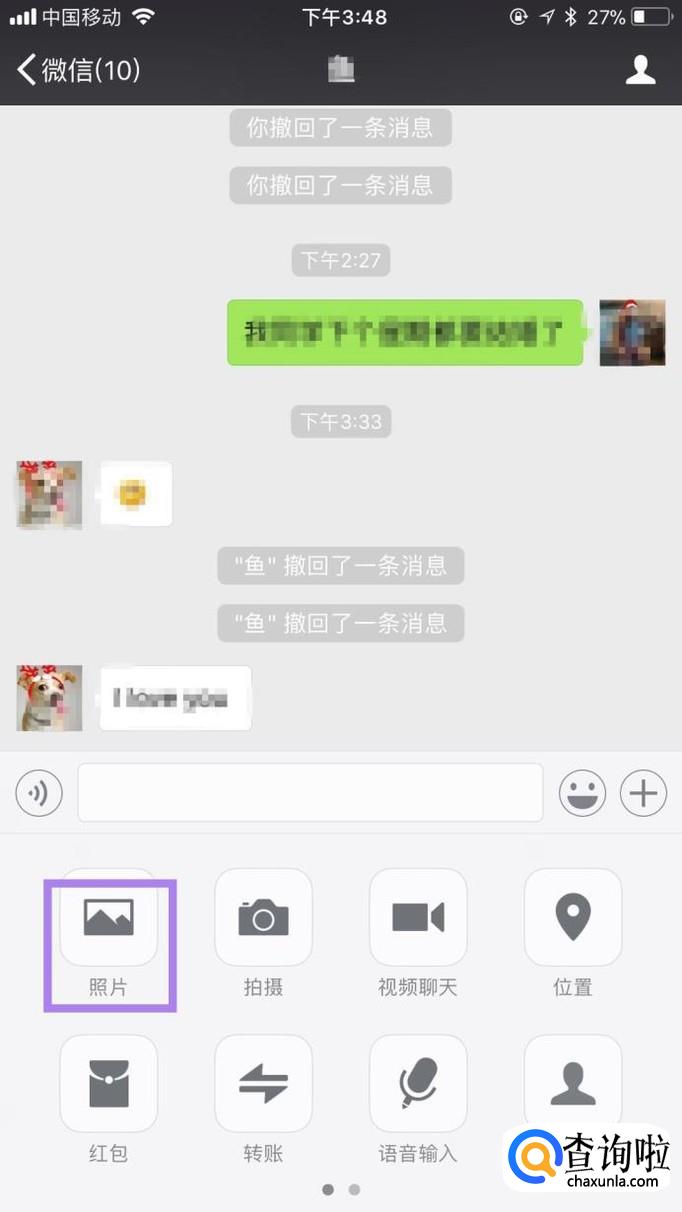Open the dog avatar next to the last message
This screenshot has height=1212, width=682.
pyautogui.click(x=50, y=698)
